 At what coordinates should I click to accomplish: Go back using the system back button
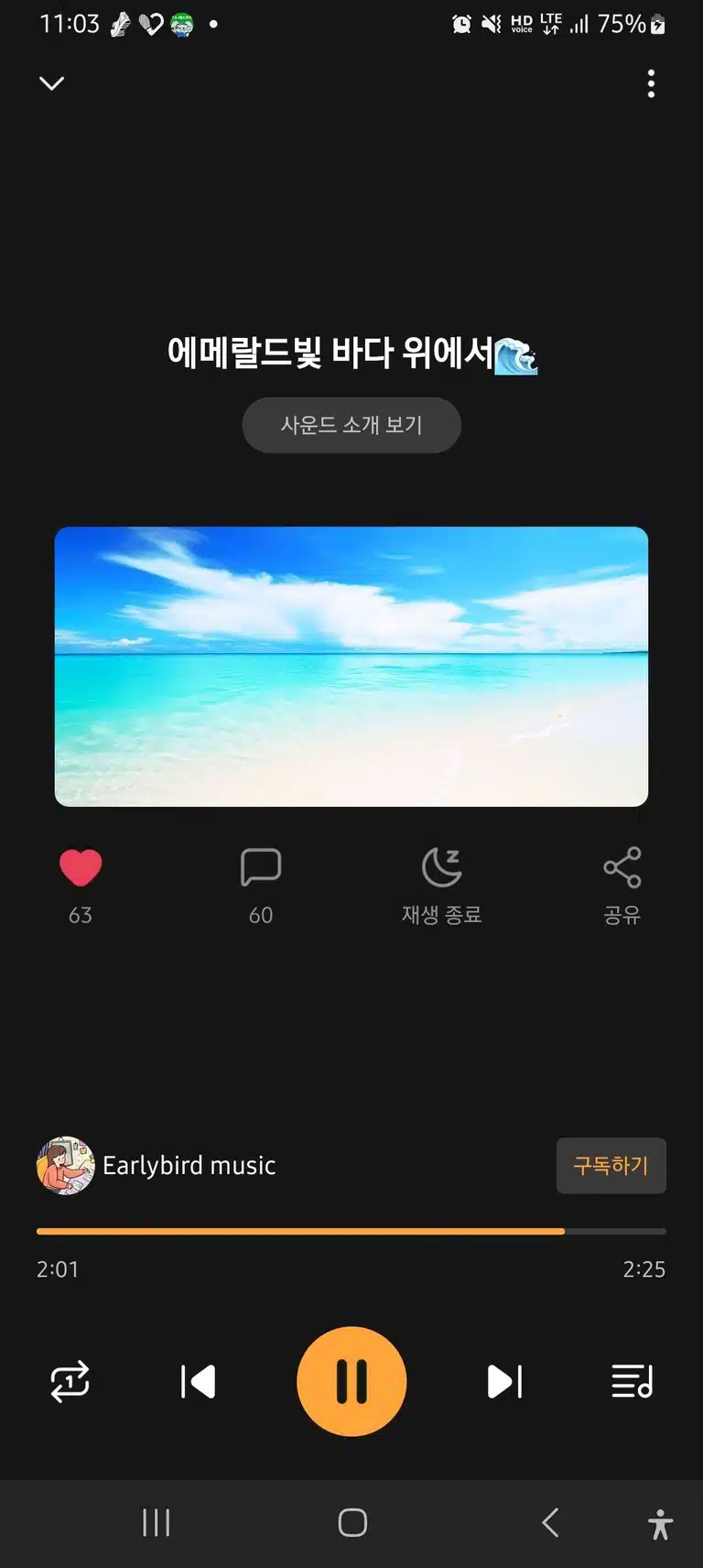click(x=550, y=1523)
